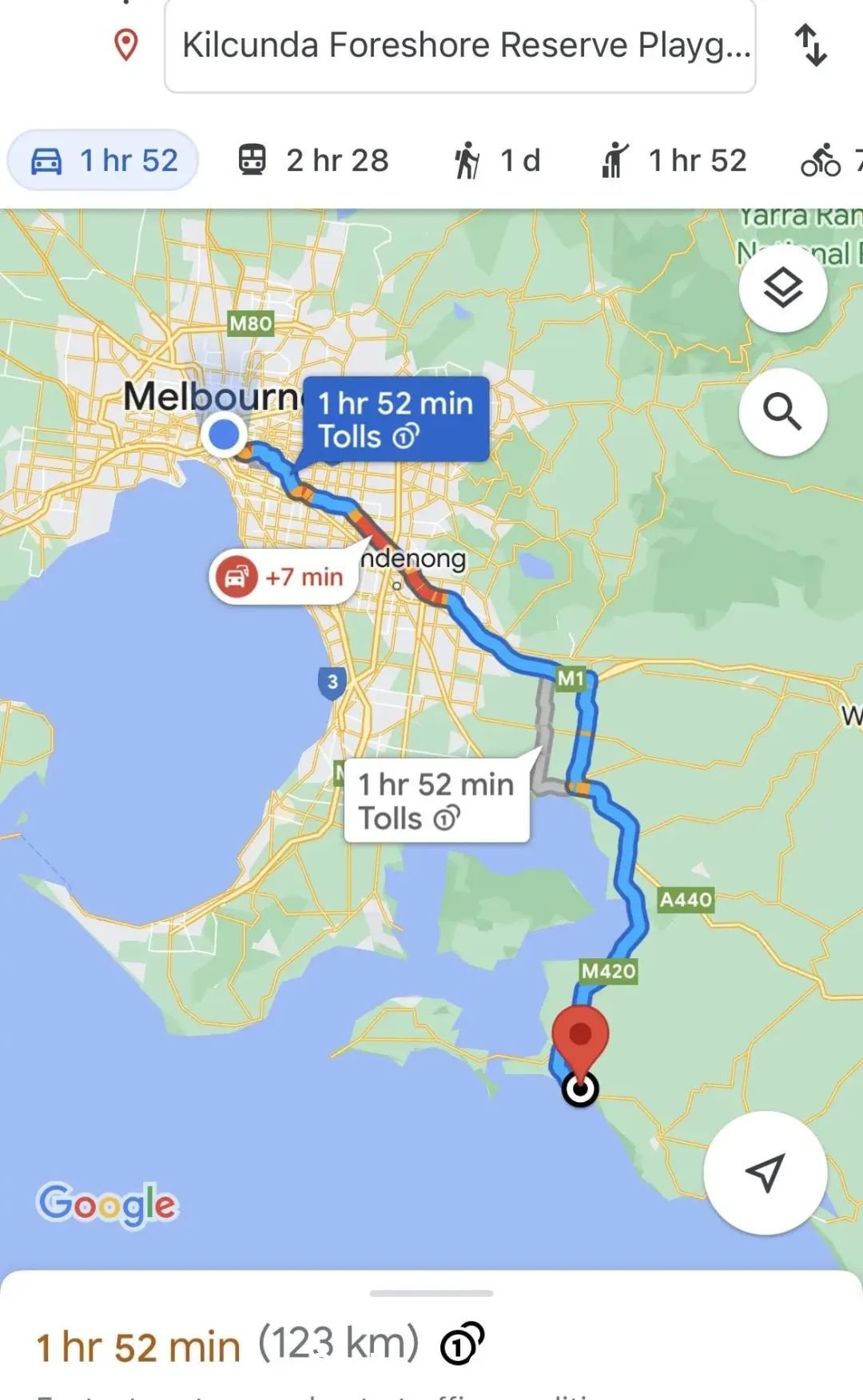Recenter map on my location
Screen dimensions: 863x1400
coord(765,1172)
